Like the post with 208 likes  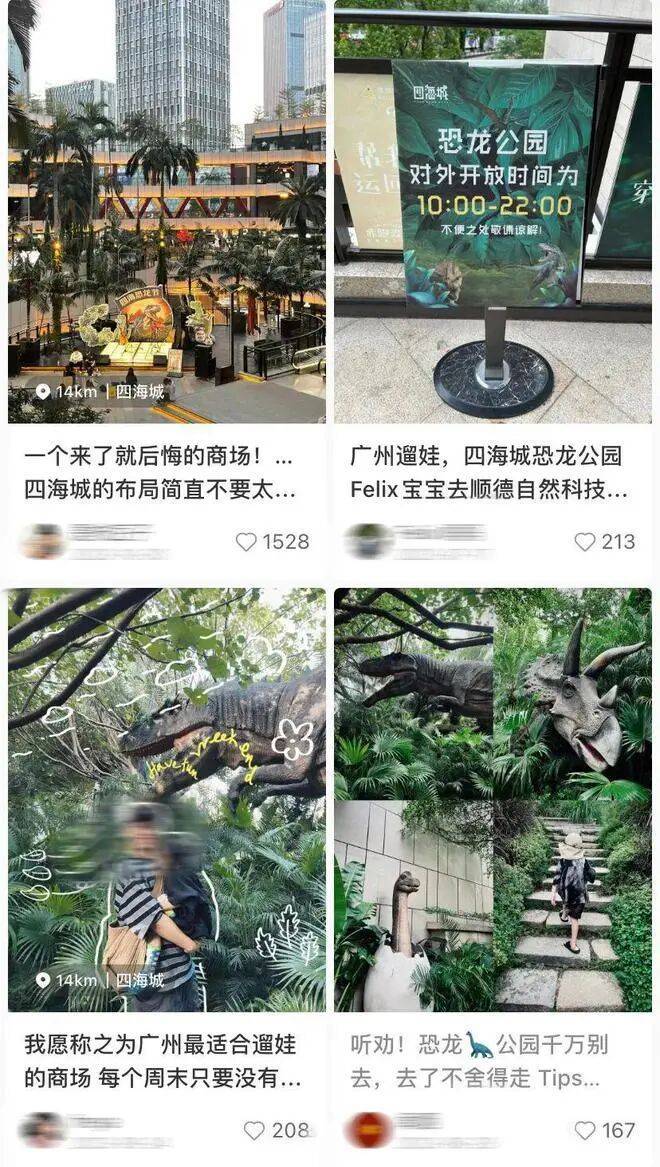(x=254, y=1130)
